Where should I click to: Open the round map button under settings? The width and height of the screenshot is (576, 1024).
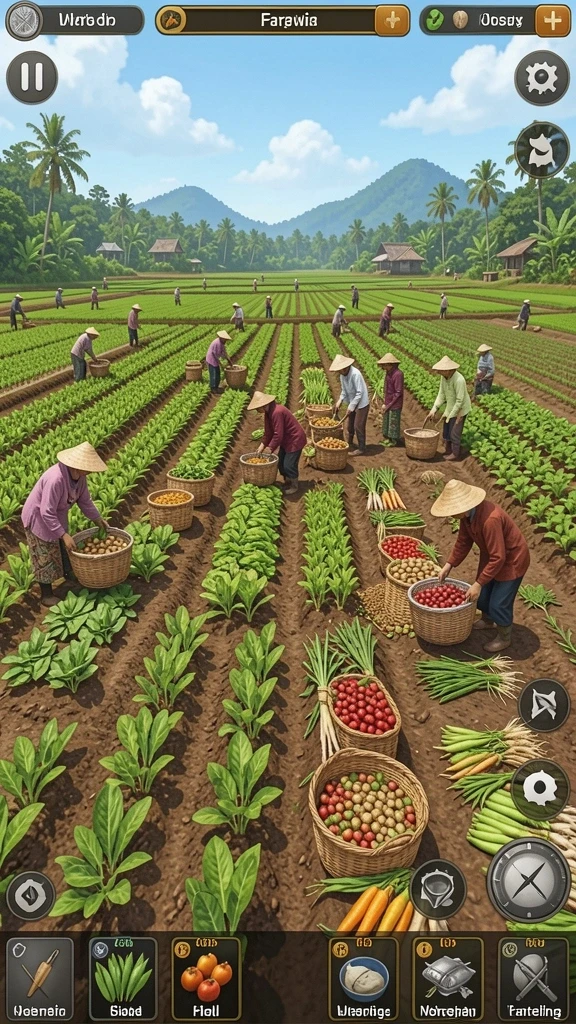point(541,150)
